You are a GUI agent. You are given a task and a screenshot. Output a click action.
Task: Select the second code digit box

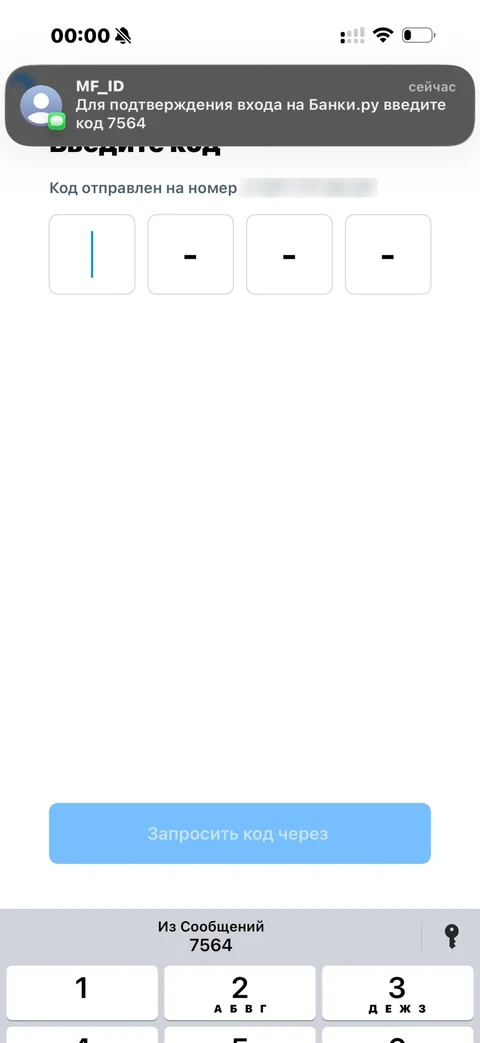(x=190, y=254)
